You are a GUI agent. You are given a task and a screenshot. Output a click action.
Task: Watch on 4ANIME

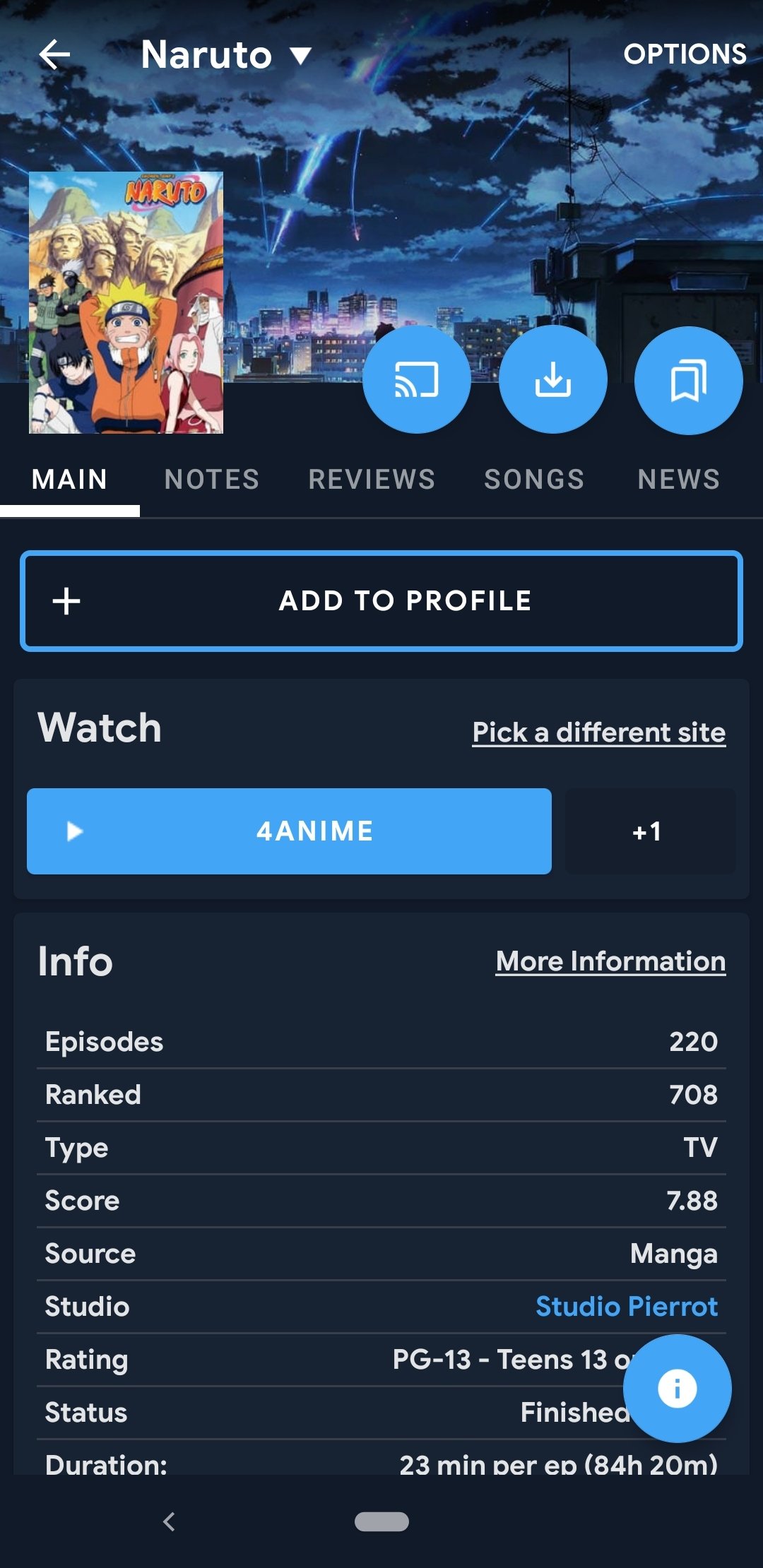coord(289,831)
